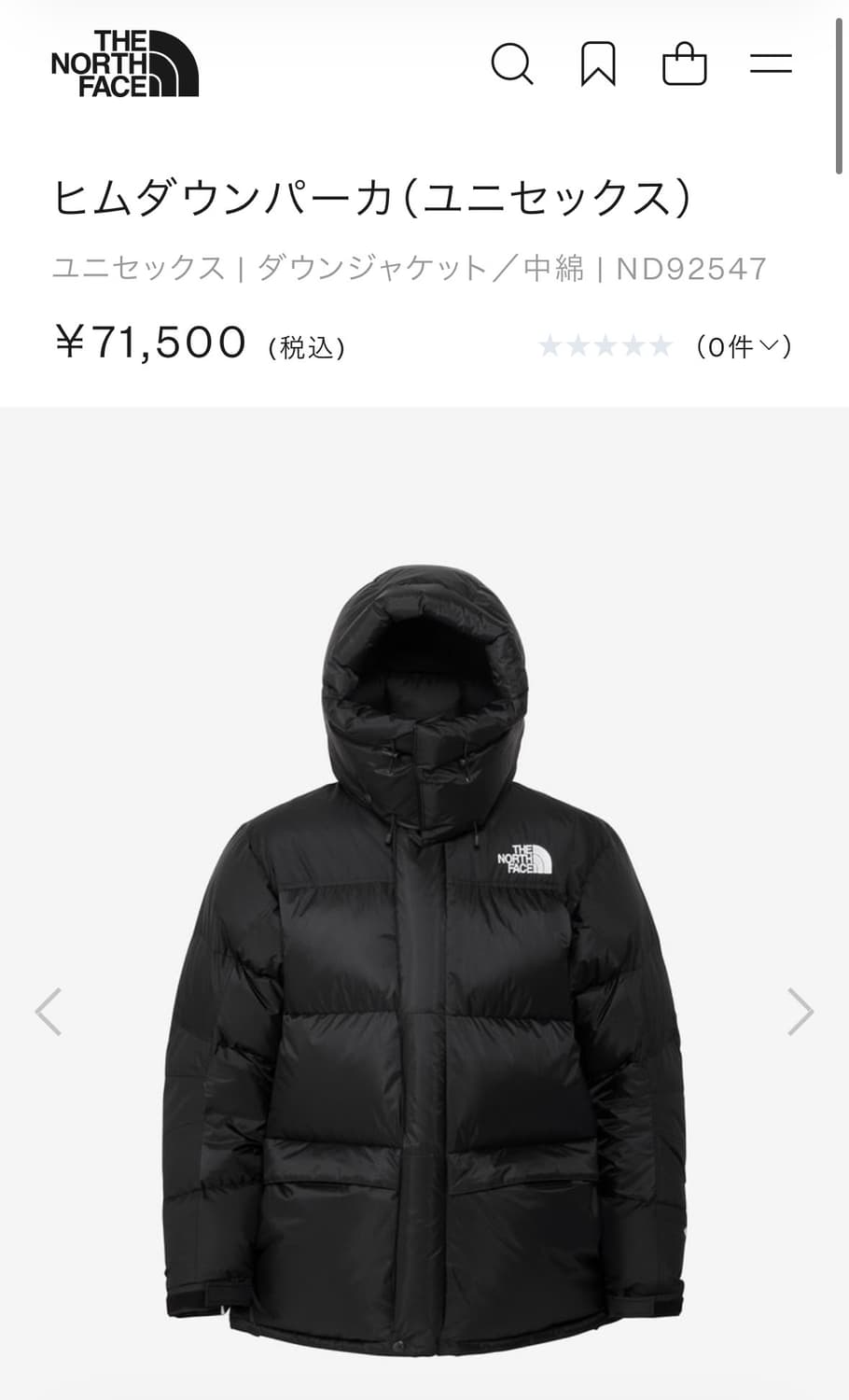Show previous product image using left chevron

pos(49,1011)
